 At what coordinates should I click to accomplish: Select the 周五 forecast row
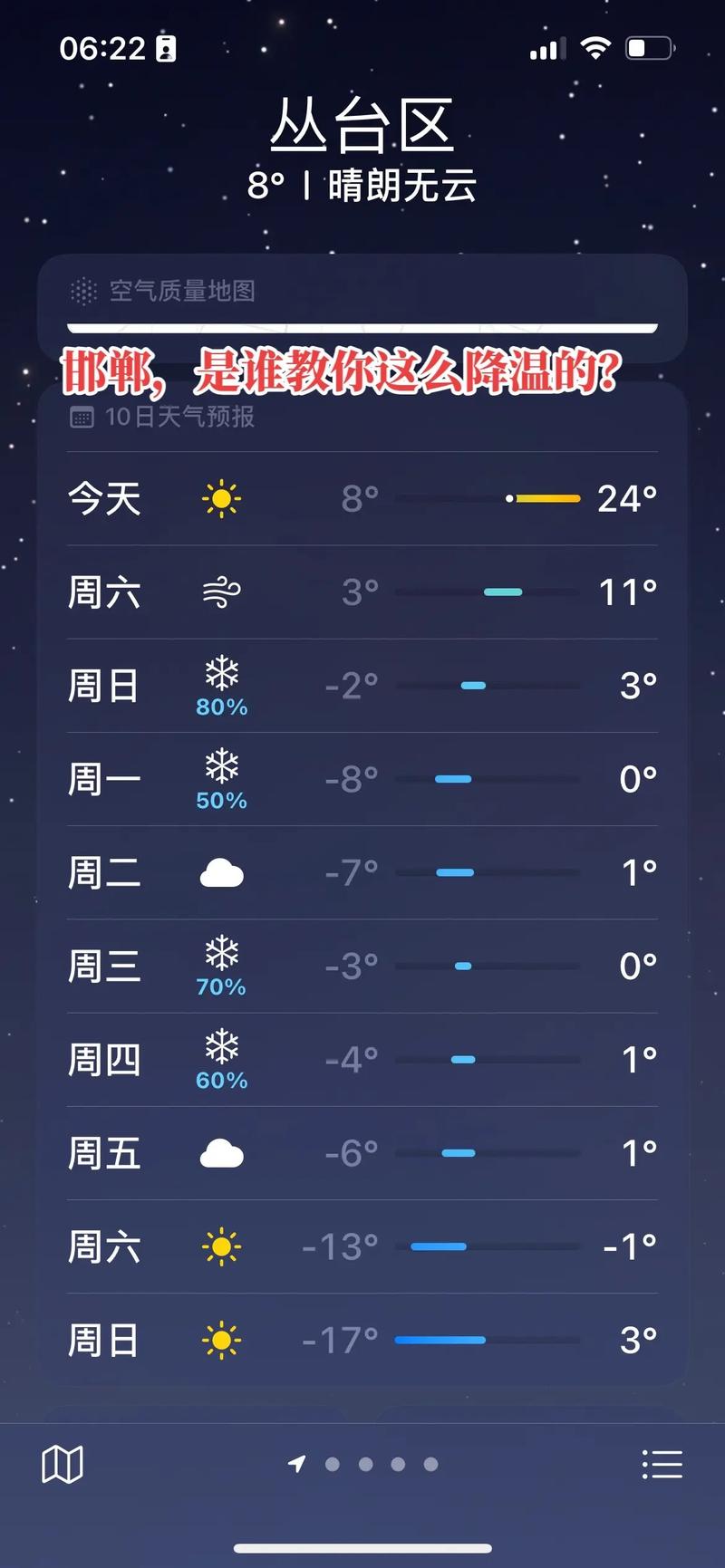coord(362,1152)
